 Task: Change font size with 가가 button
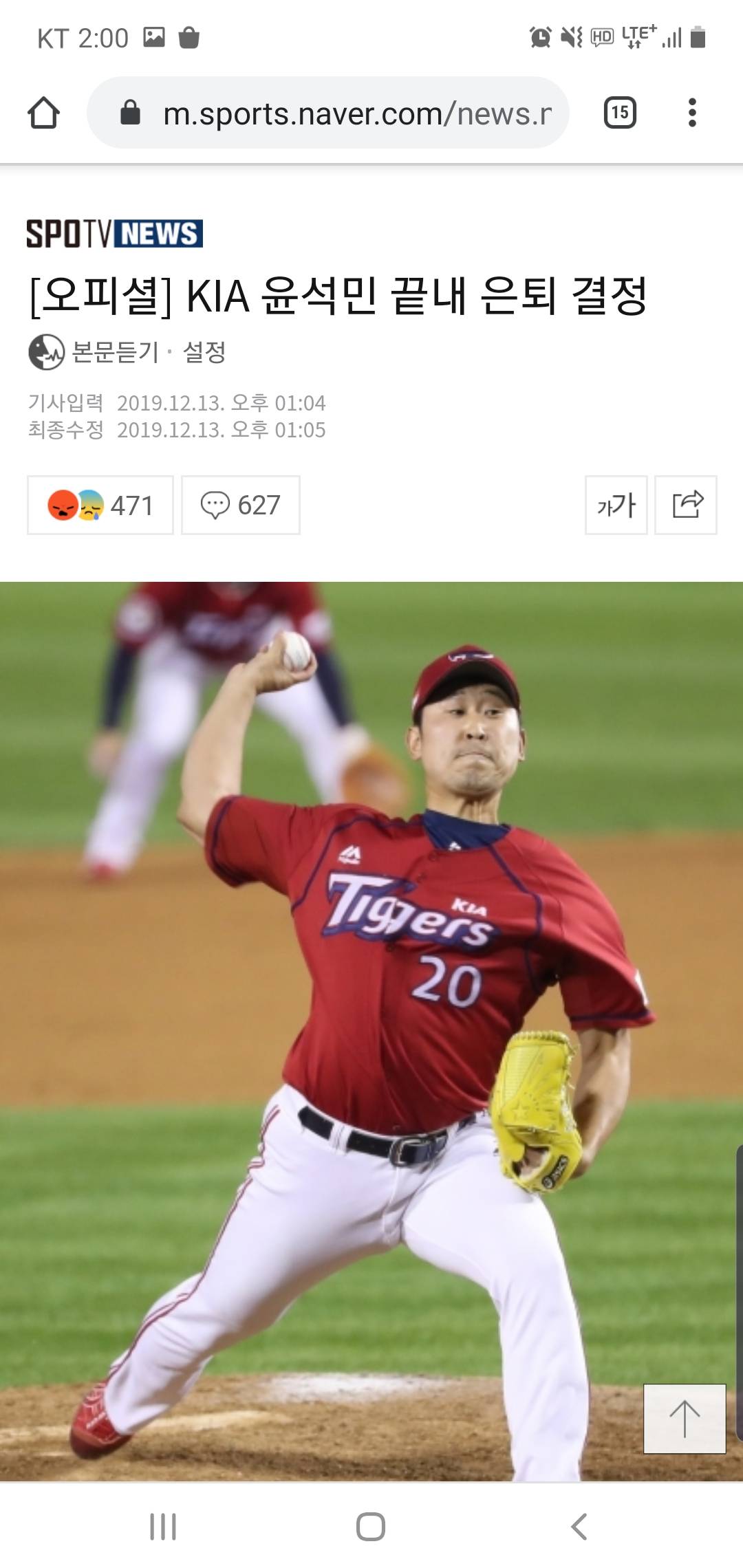coord(616,505)
